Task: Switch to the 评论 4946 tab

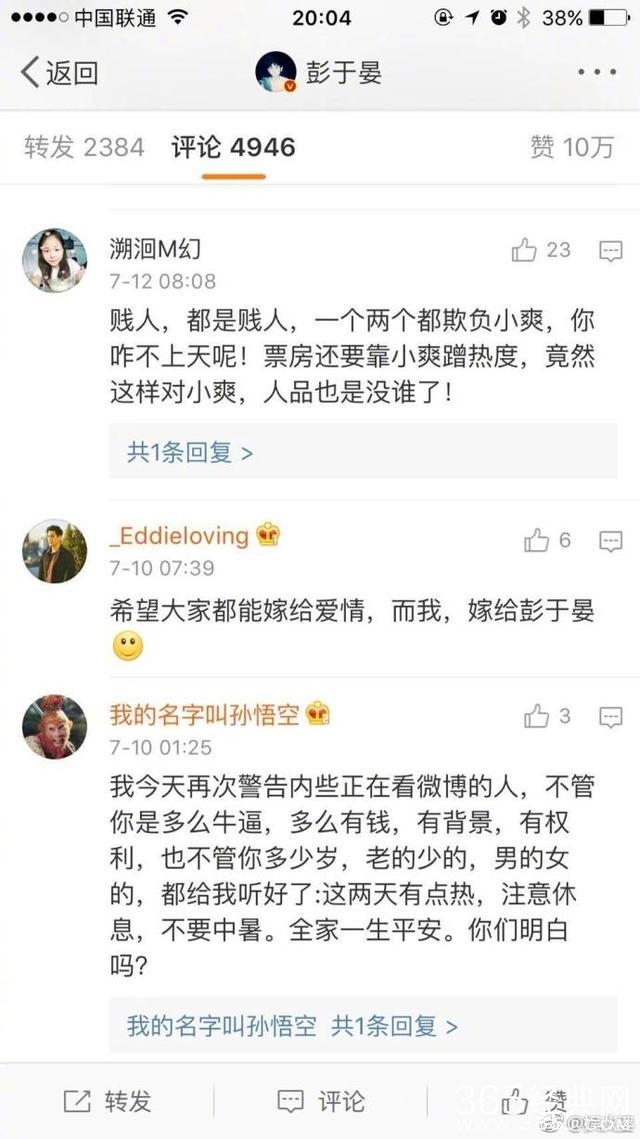Action: tap(233, 148)
